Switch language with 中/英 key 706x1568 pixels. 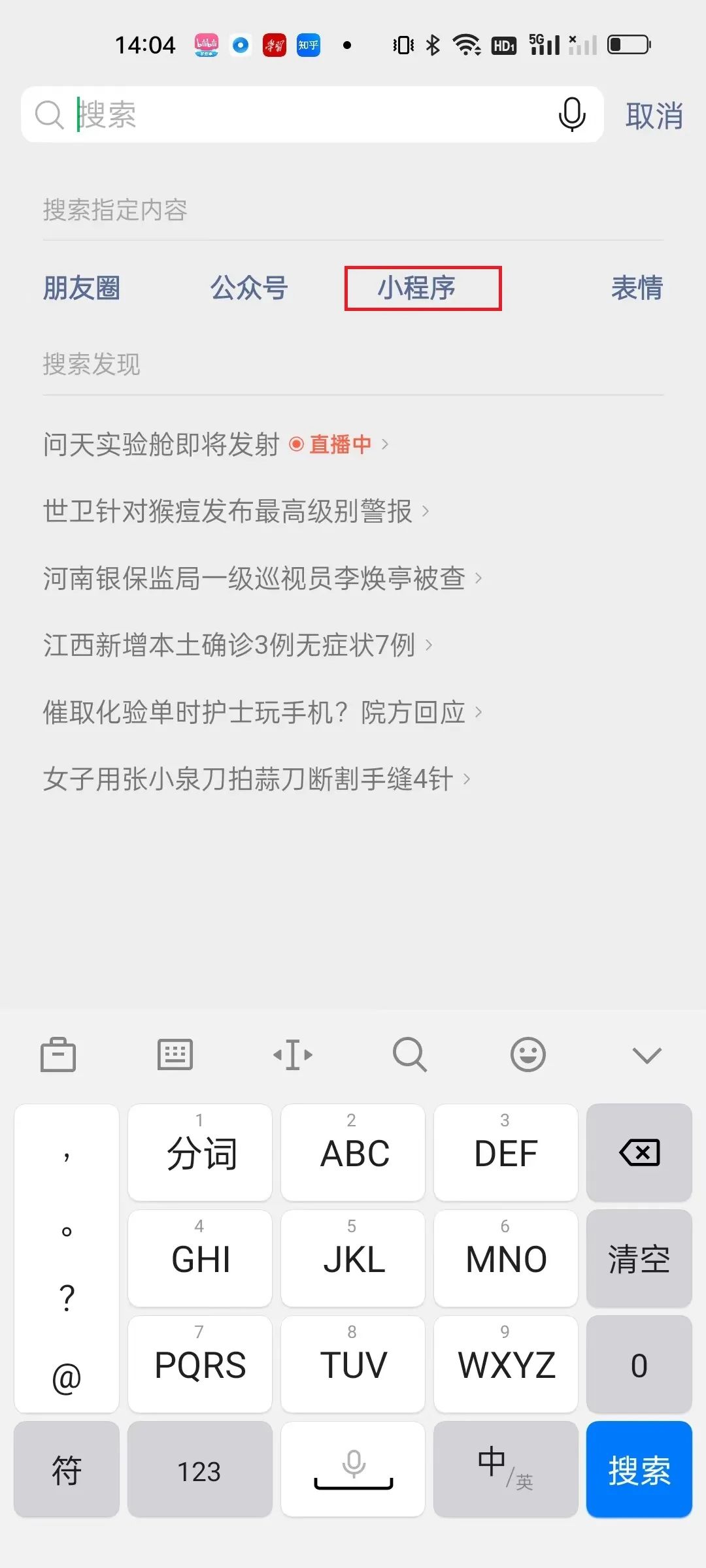505,1469
